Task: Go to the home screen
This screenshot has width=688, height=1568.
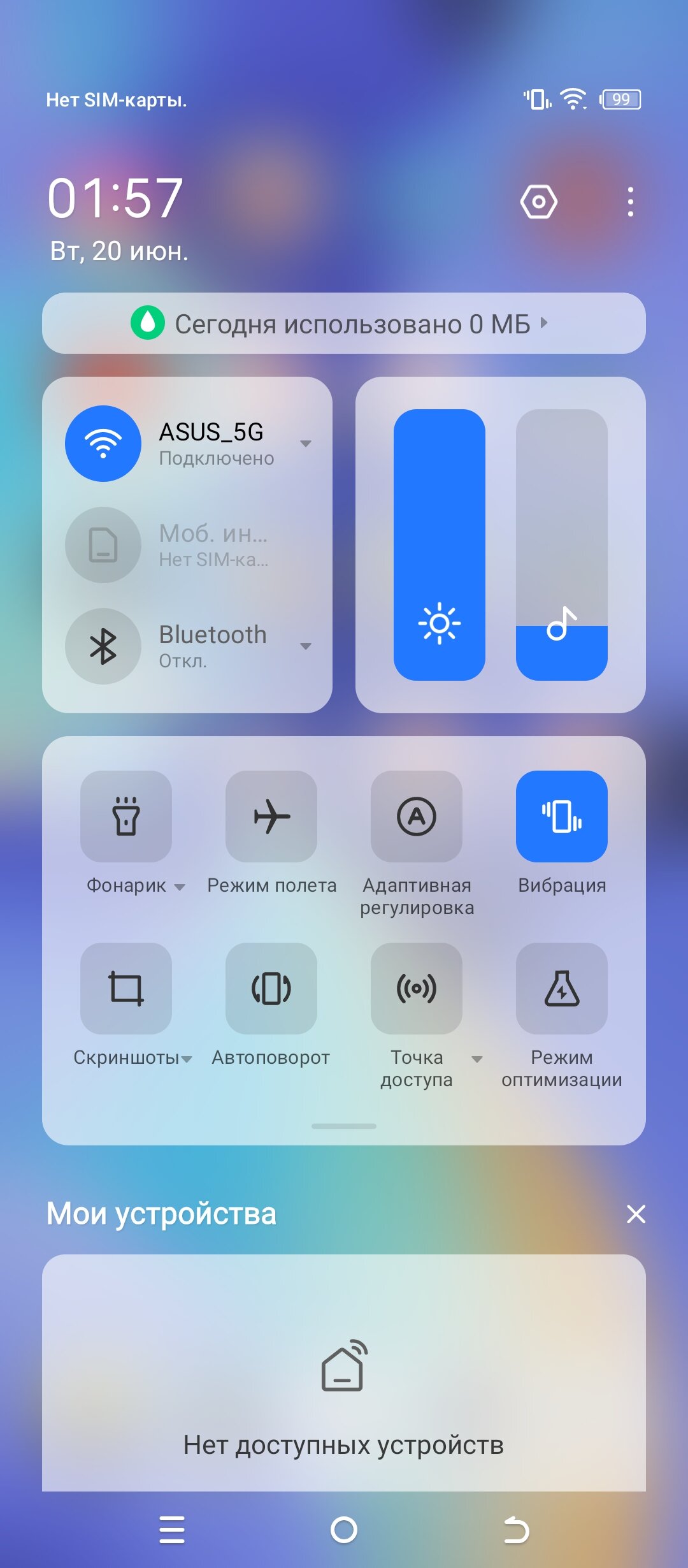Action: [x=344, y=1530]
